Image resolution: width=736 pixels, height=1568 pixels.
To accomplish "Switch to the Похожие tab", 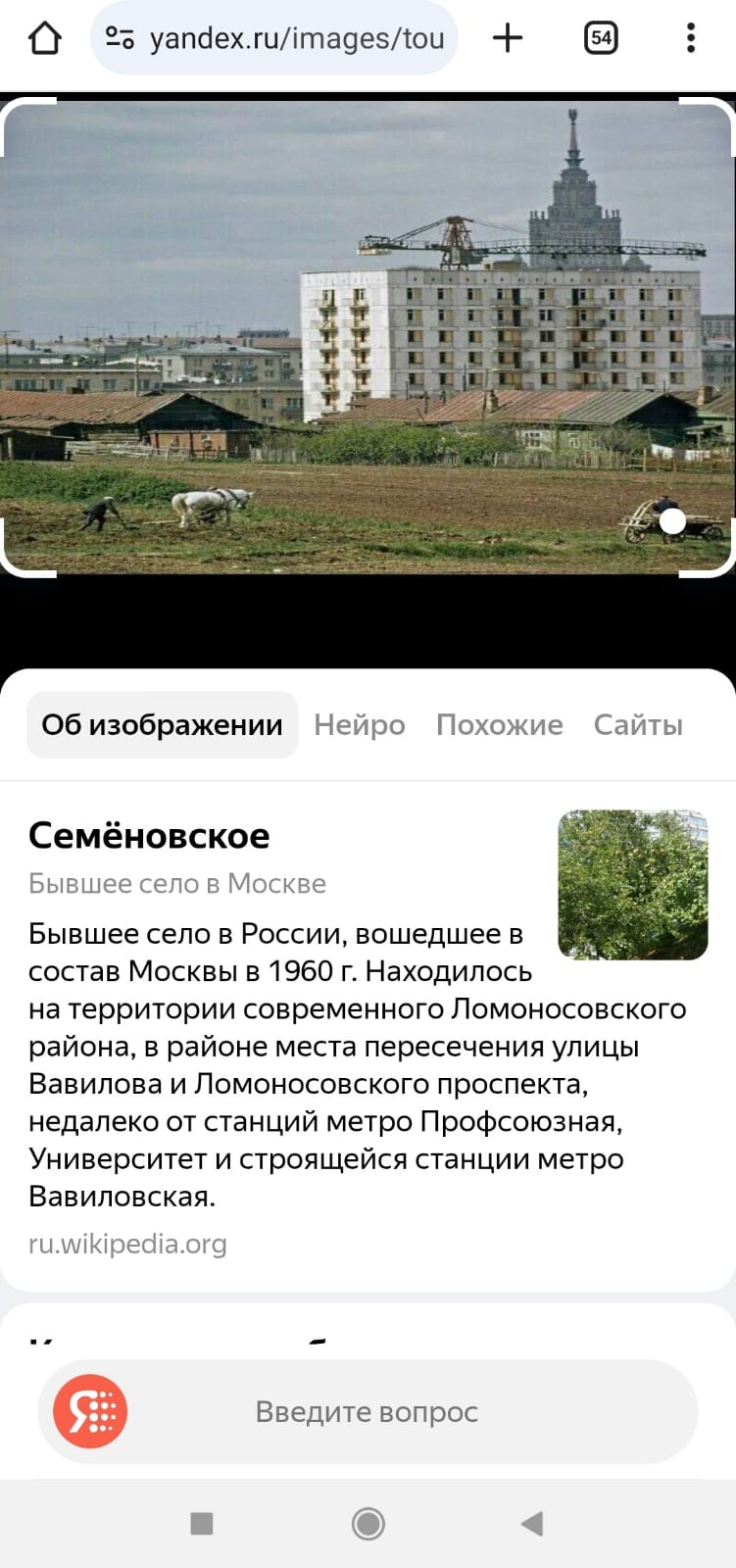I will (499, 725).
